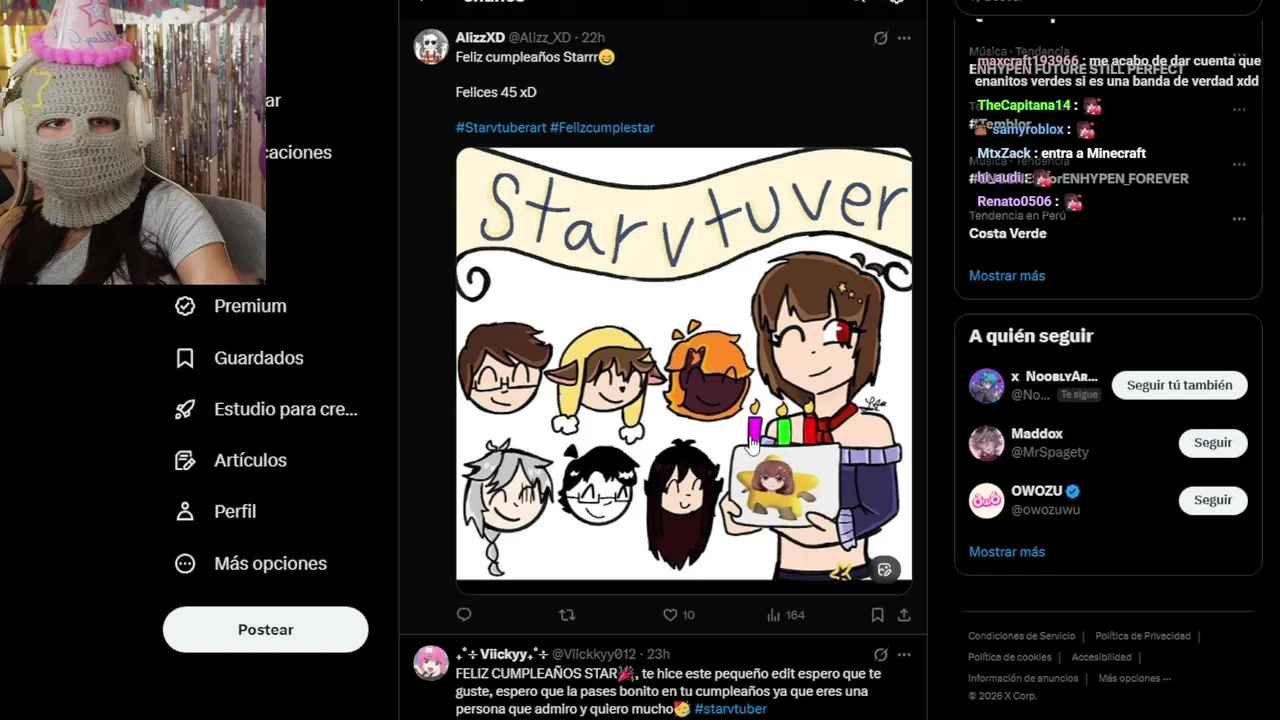Like AlizzXD's birthday post
The width and height of the screenshot is (1280, 720).
pyautogui.click(x=671, y=615)
